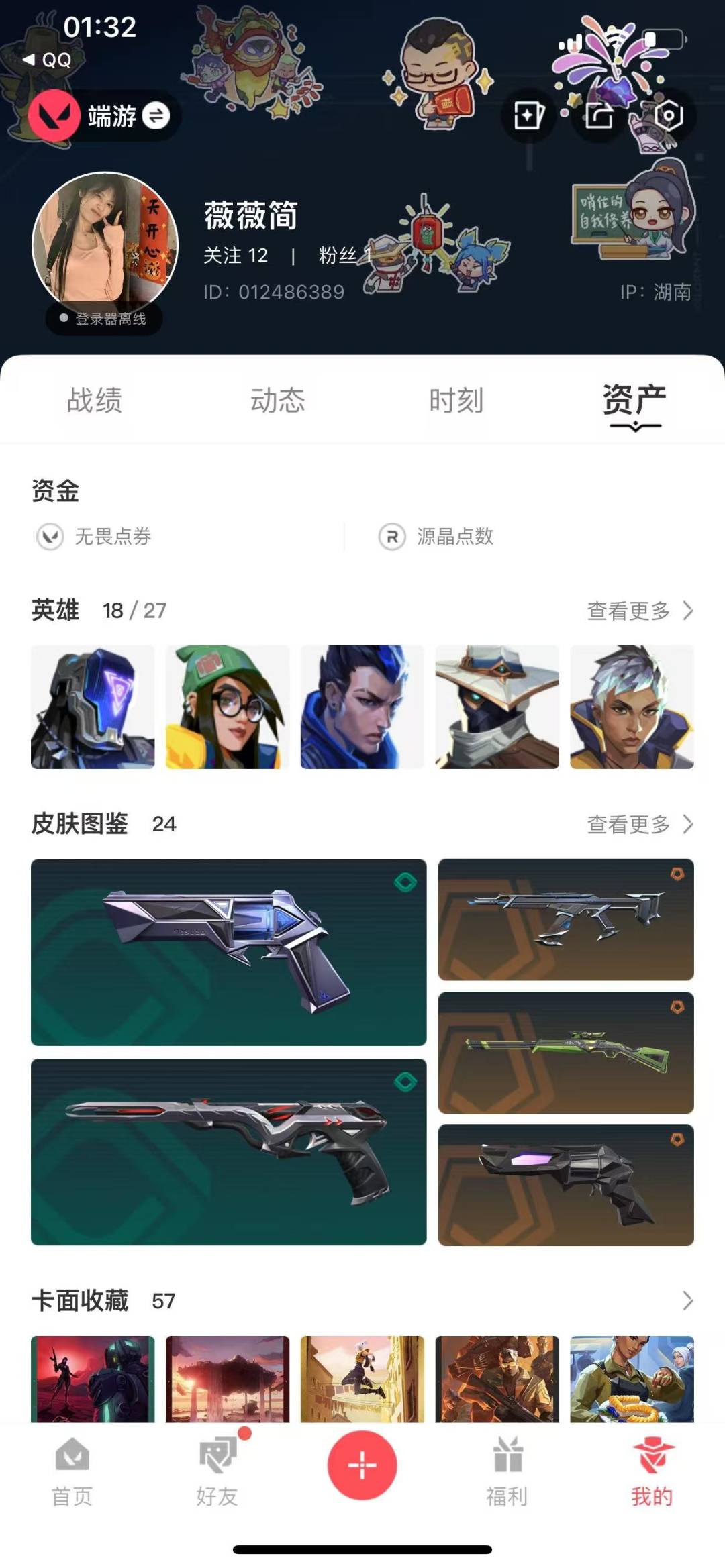The width and height of the screenshot is (725, 1568).
Task: Open the blue revolver skin card
Action: (228, 952)
